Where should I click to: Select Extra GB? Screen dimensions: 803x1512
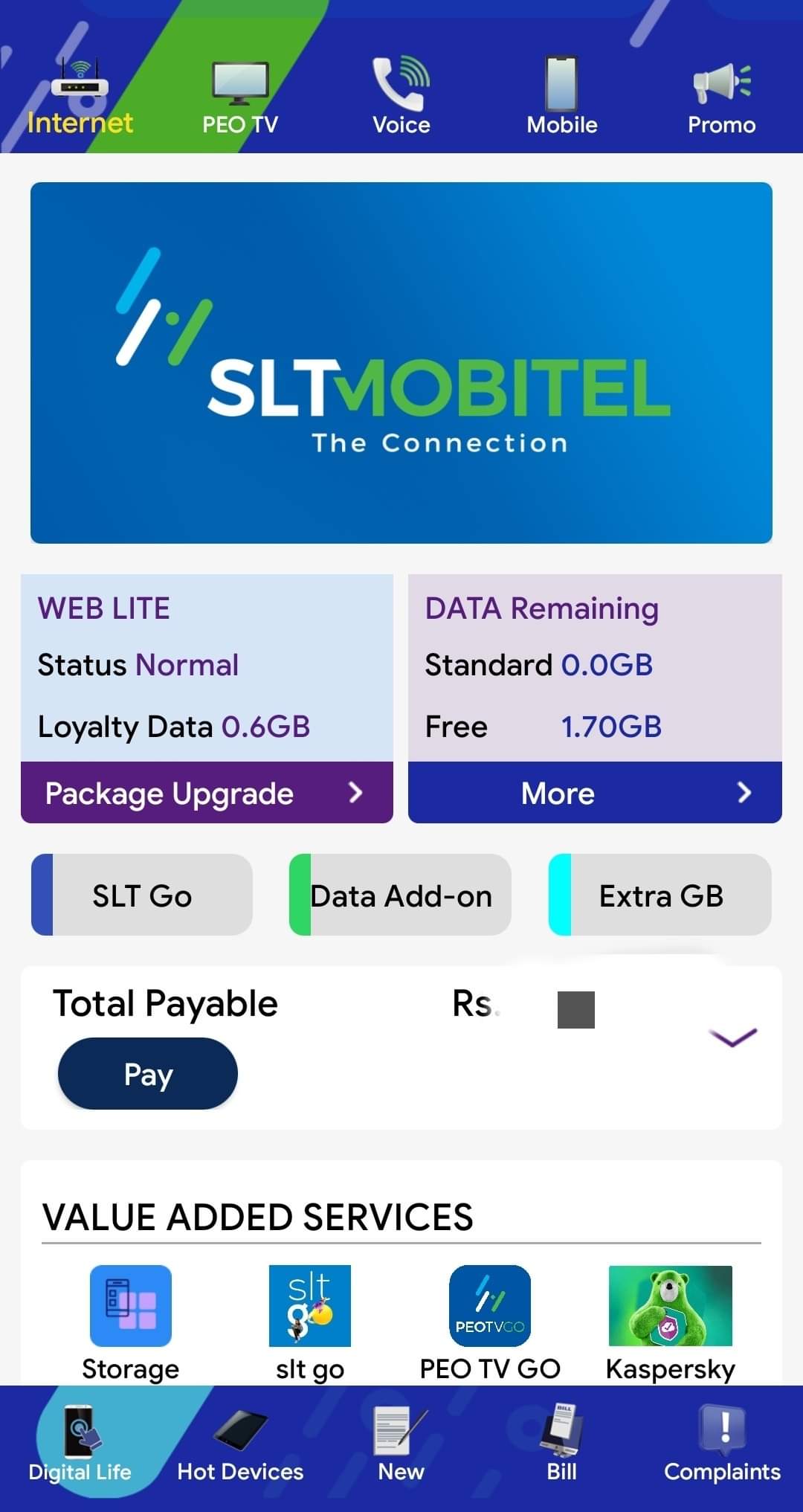coord(660,895)
